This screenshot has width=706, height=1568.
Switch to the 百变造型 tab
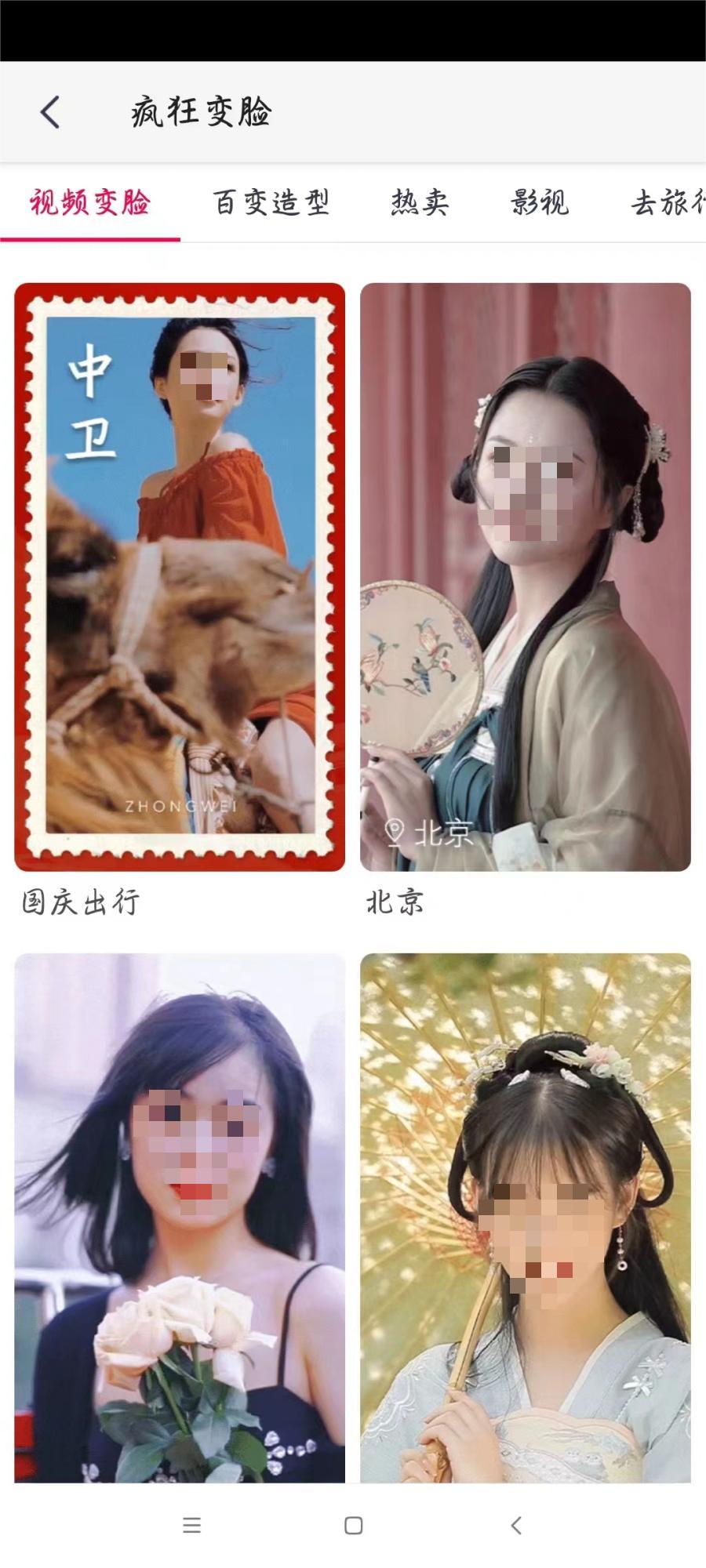click(x=271, y=203)
